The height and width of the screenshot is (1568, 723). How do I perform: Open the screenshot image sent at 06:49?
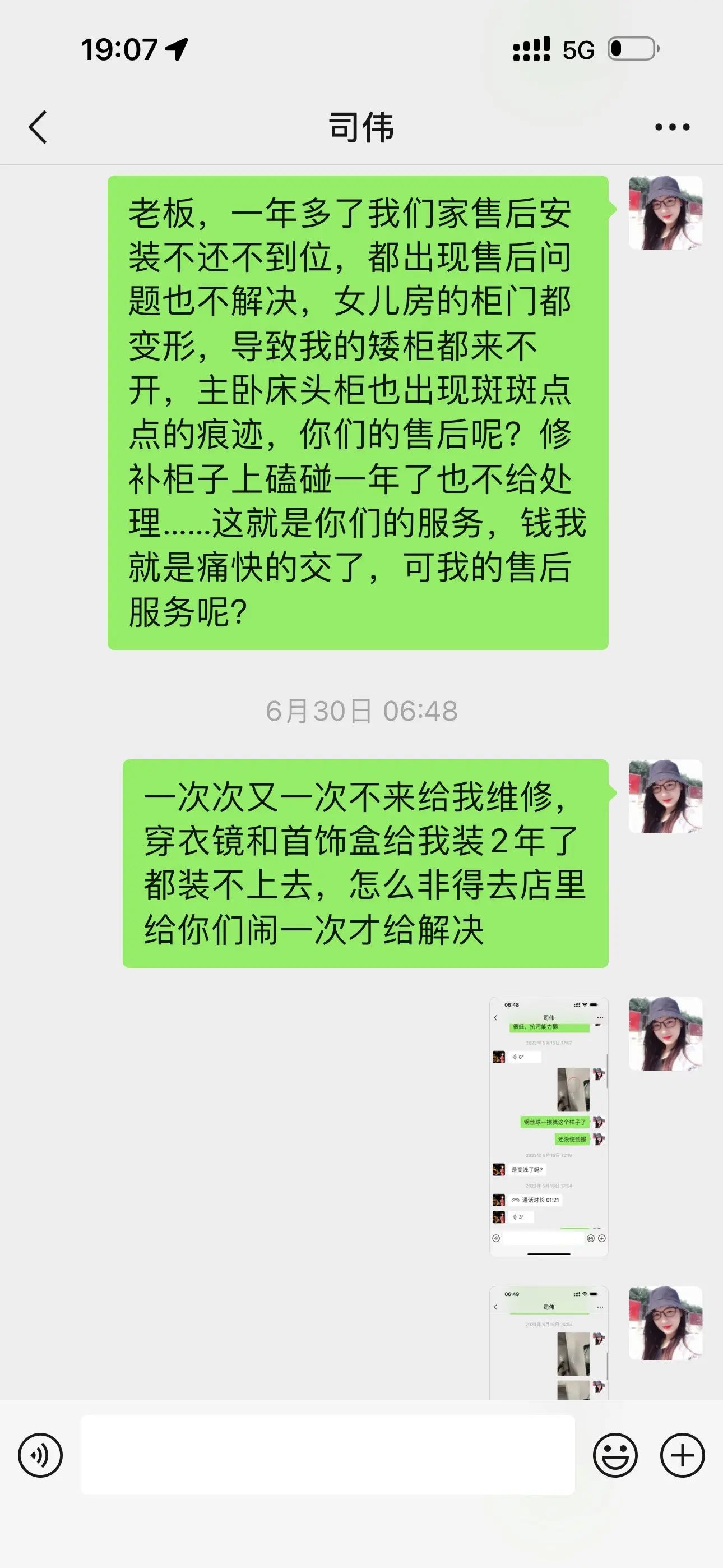tap(548, 1343)
